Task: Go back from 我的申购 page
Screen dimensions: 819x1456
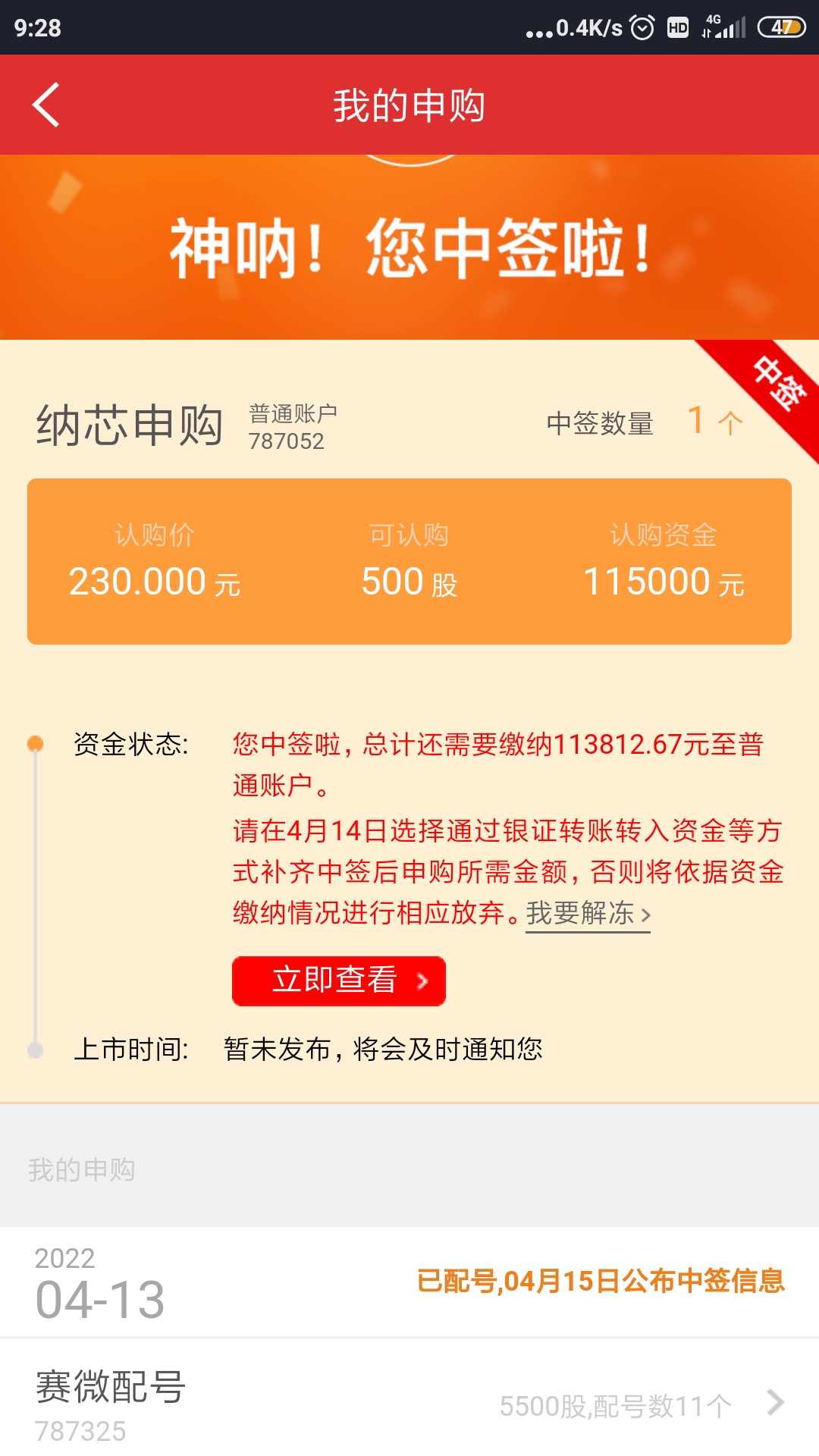Action: (x=46, y=105)
